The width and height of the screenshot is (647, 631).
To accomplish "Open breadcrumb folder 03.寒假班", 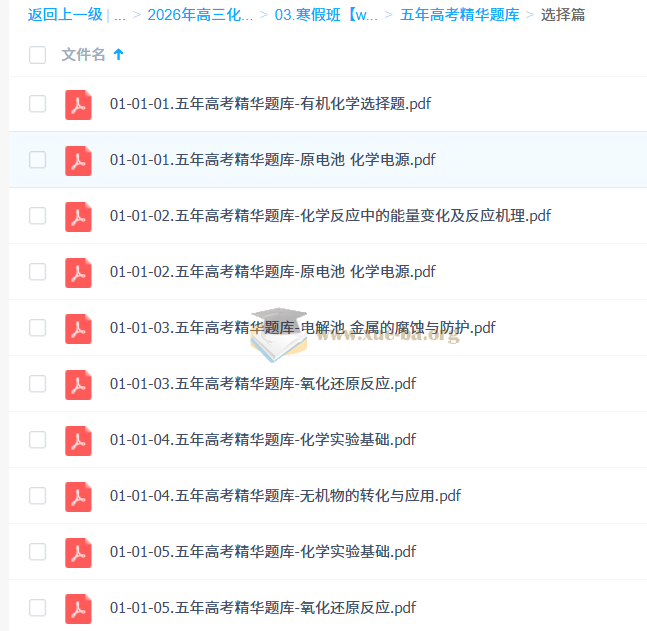I will pyautogui.click(x=326, y=15).
